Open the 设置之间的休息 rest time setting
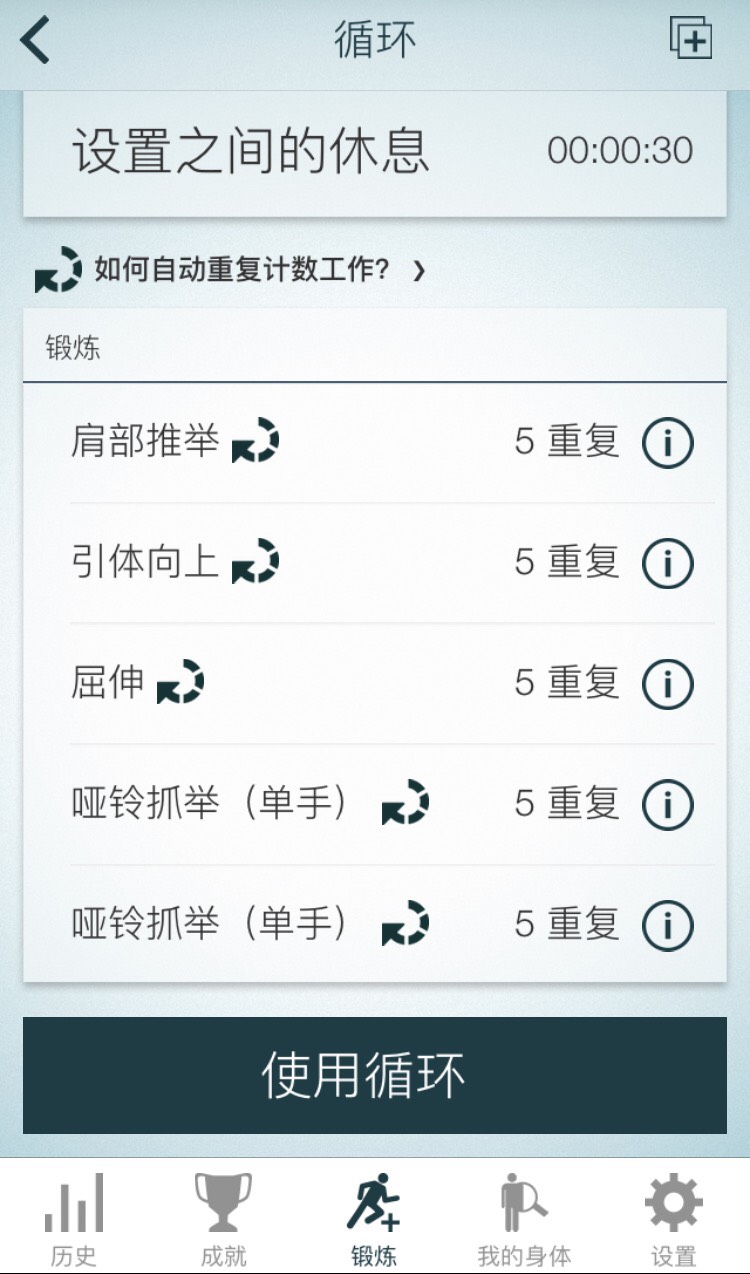Viewport: 750px width, 1274px height. [x=375, y=152]
